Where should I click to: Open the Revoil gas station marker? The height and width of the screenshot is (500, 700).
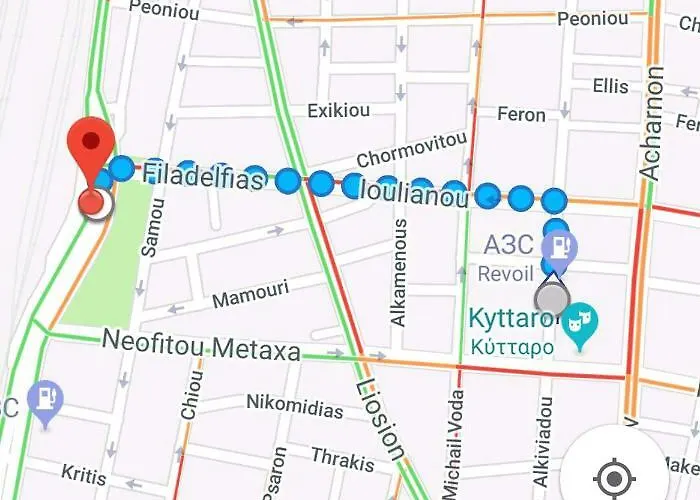pos(558,246)
